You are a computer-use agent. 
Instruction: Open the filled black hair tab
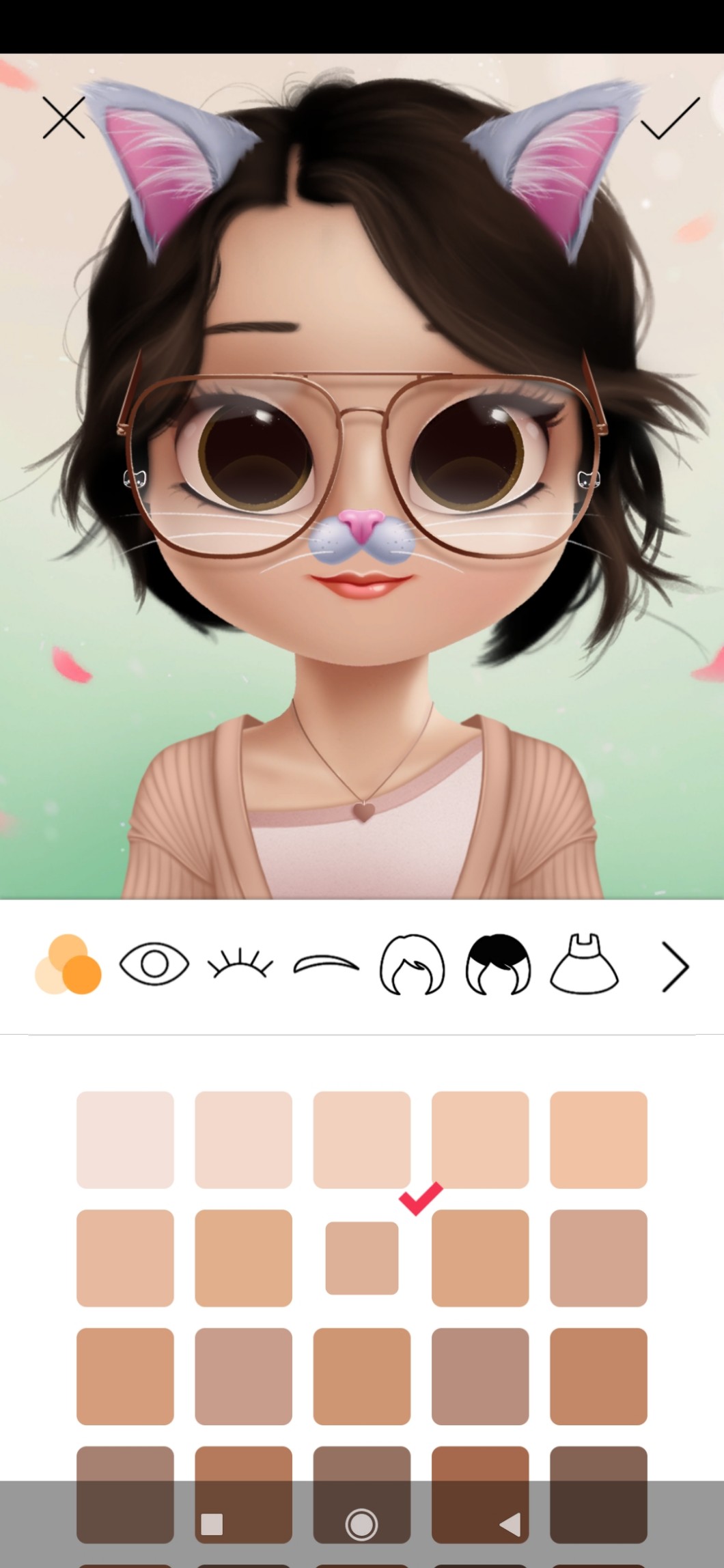tap(498, 964)
